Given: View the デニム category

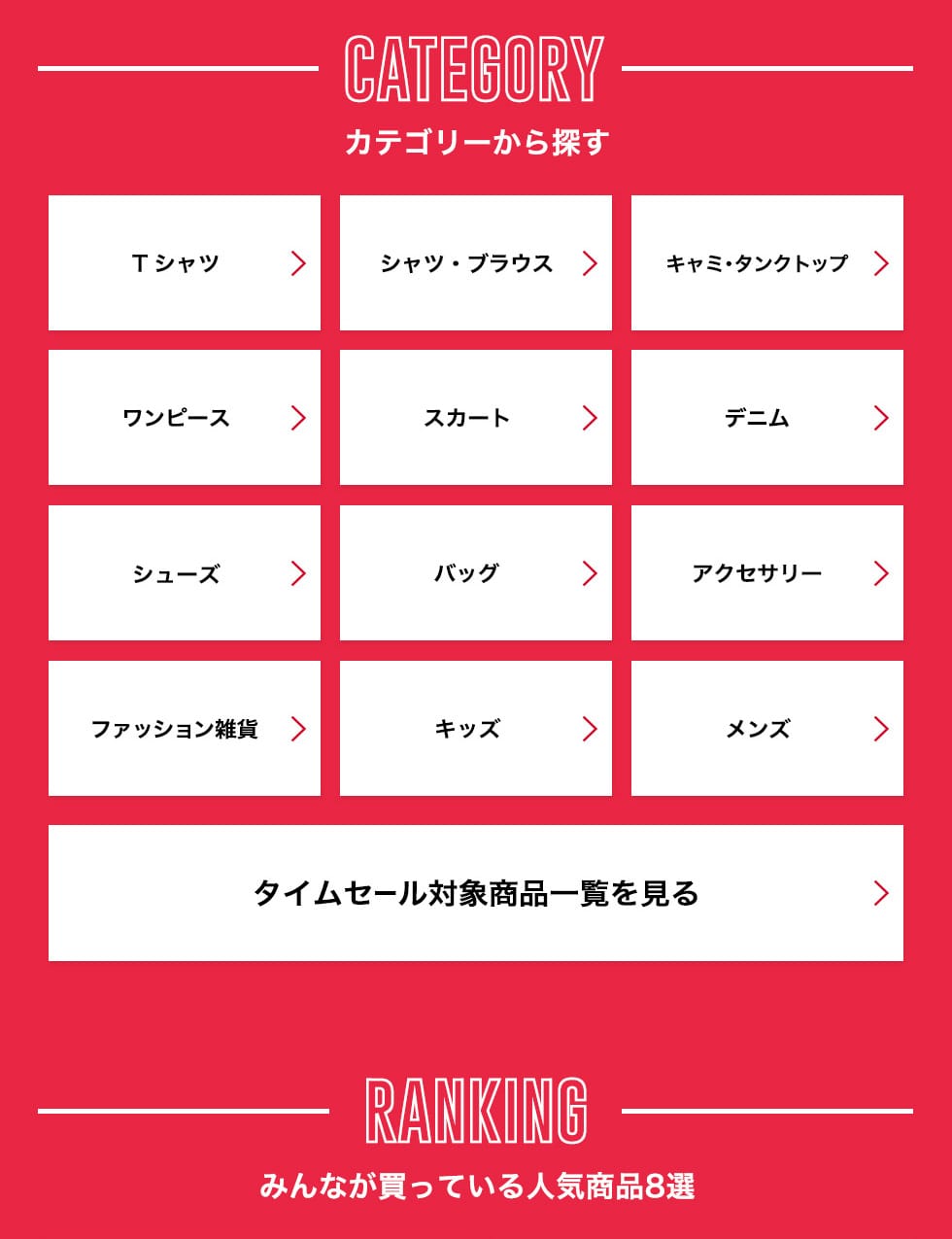Looking at the screenshot, I should tap(766, 418).
